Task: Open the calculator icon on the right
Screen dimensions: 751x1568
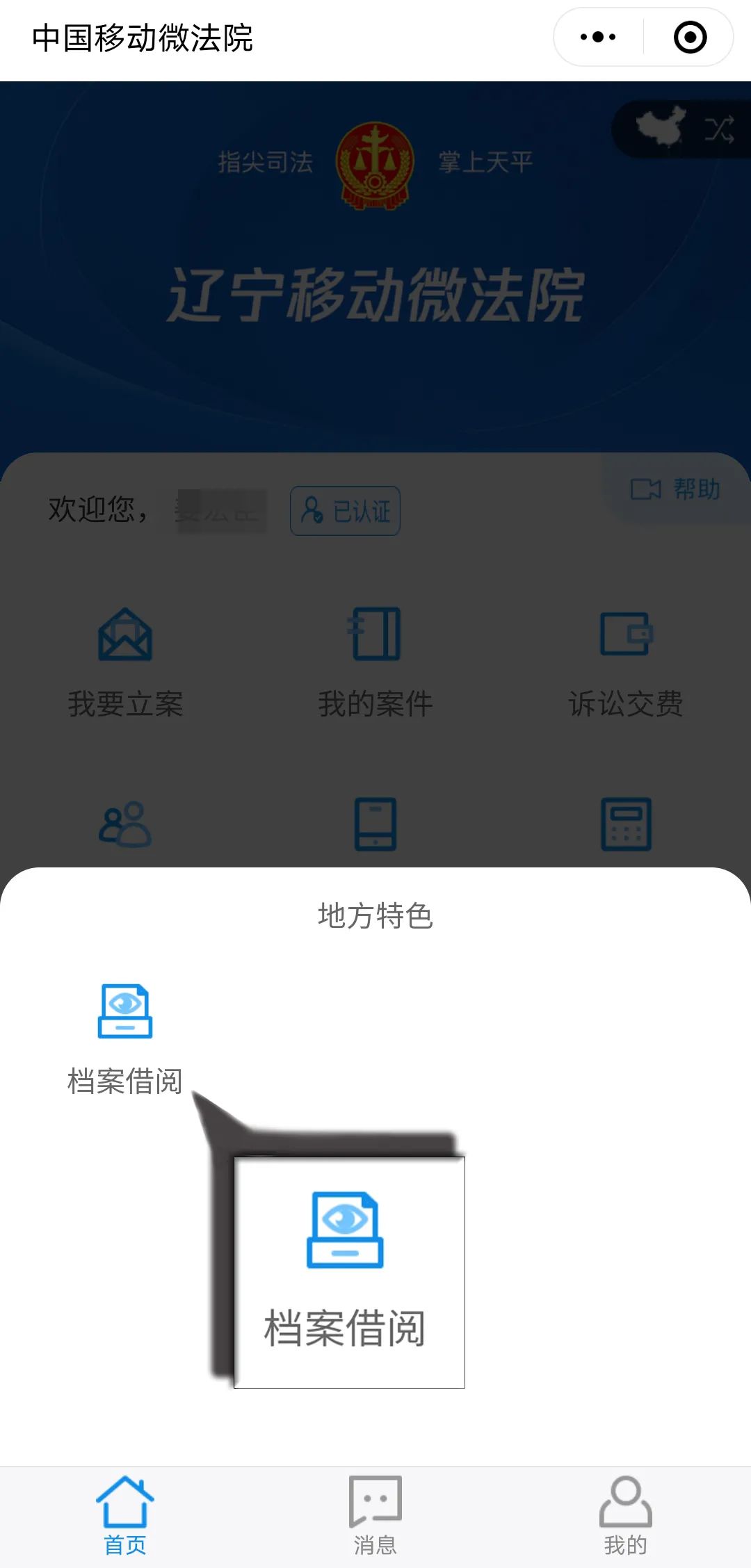Action: tap(624, 824)
